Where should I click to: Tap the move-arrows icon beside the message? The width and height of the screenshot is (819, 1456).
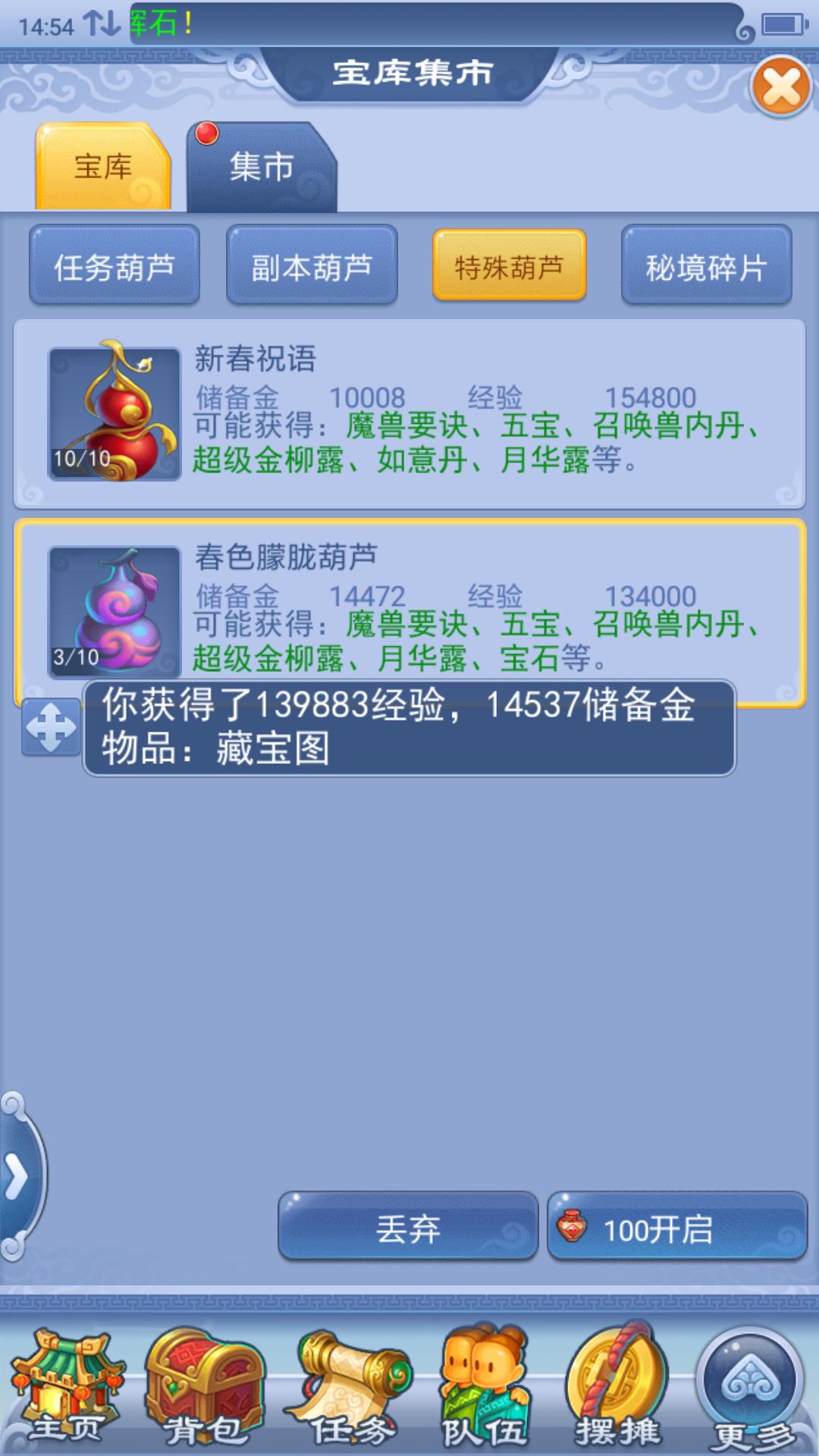coord(51,726)
